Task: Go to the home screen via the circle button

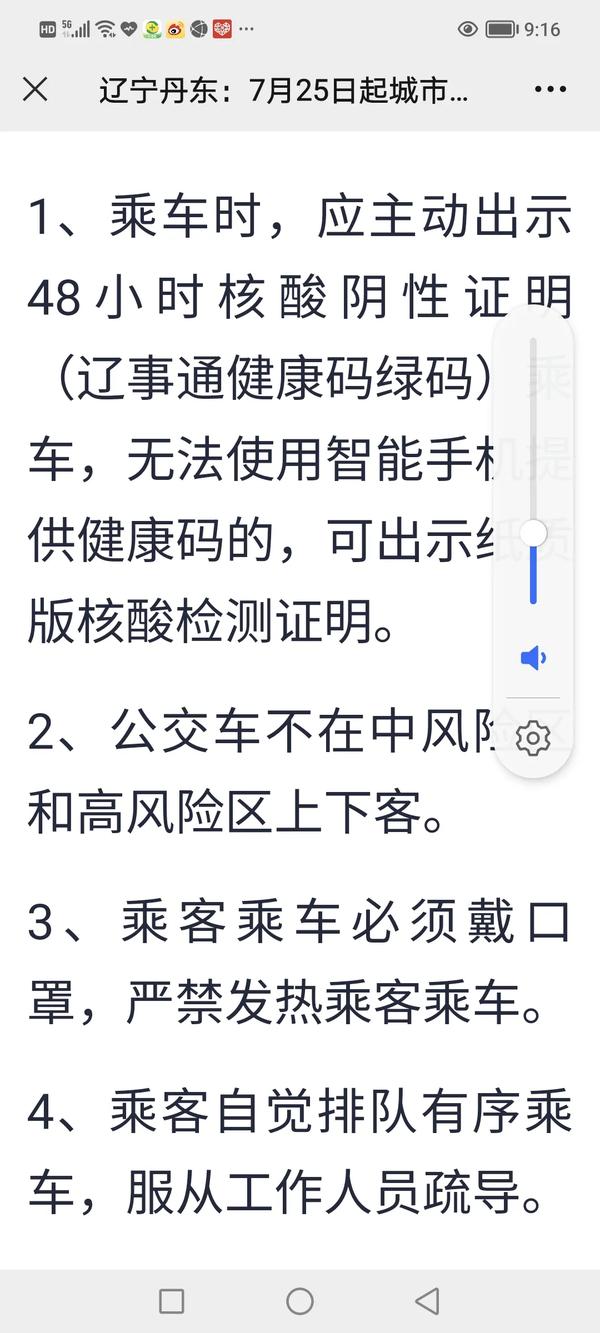Action: point(300,1301)
